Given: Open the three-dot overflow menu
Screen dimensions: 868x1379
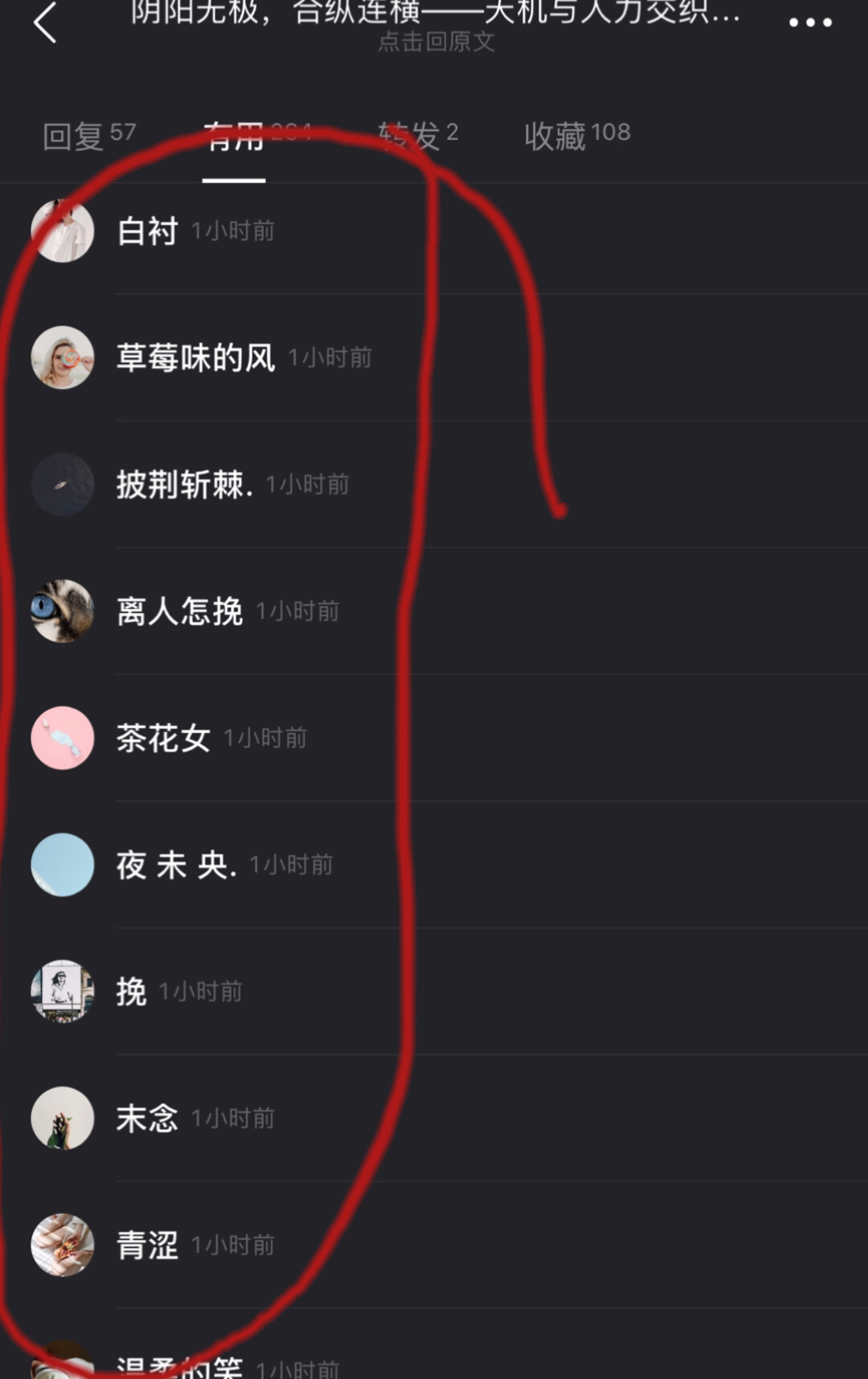Looking at the screenshot, I should coord(809,23).
